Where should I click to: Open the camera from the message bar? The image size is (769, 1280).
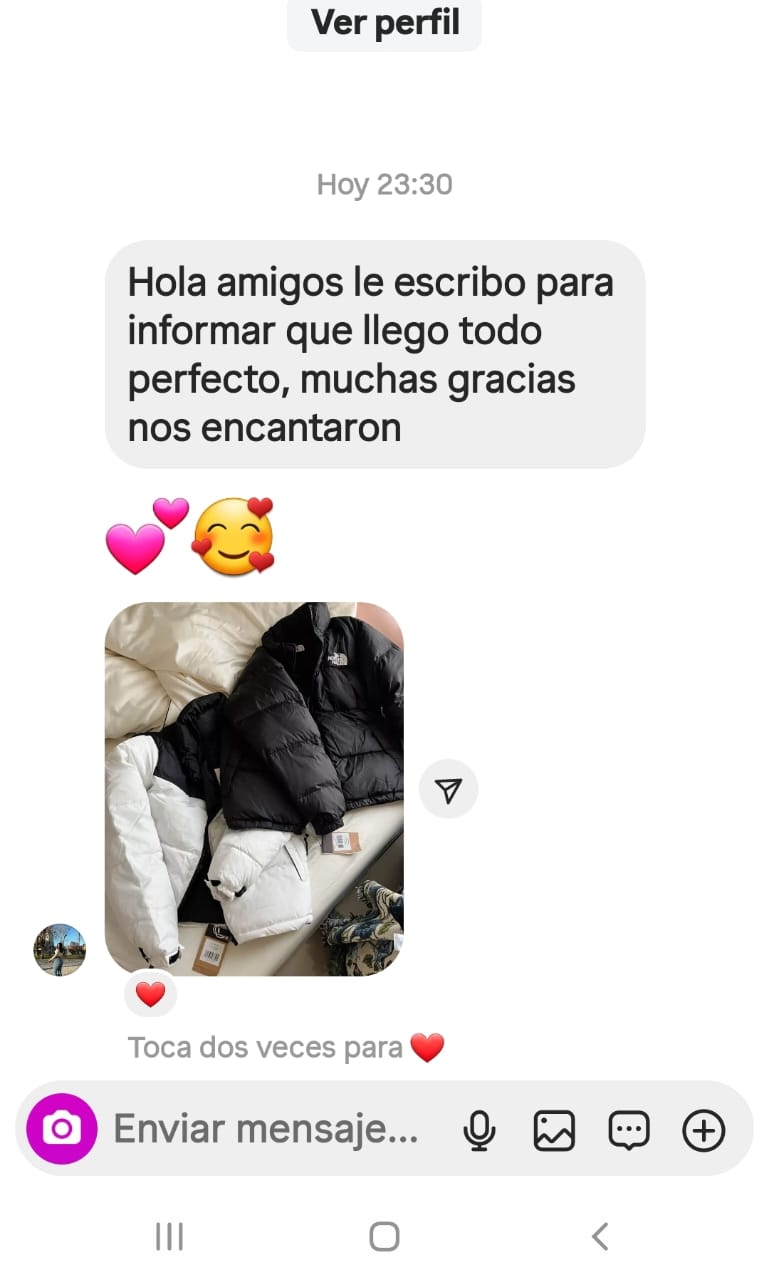(x=62, y=1129)
